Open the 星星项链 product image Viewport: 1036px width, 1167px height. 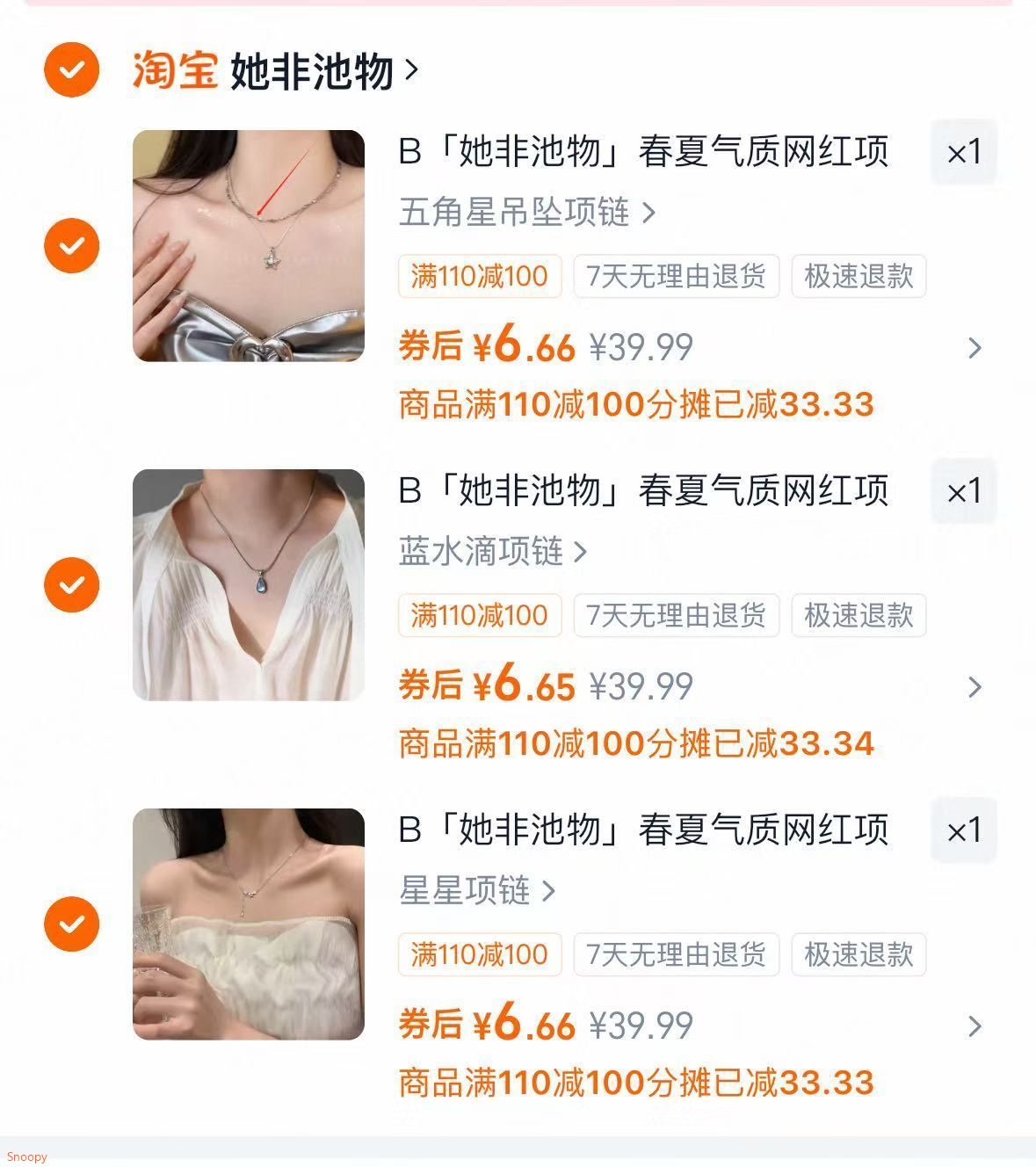tap(249, 924)
